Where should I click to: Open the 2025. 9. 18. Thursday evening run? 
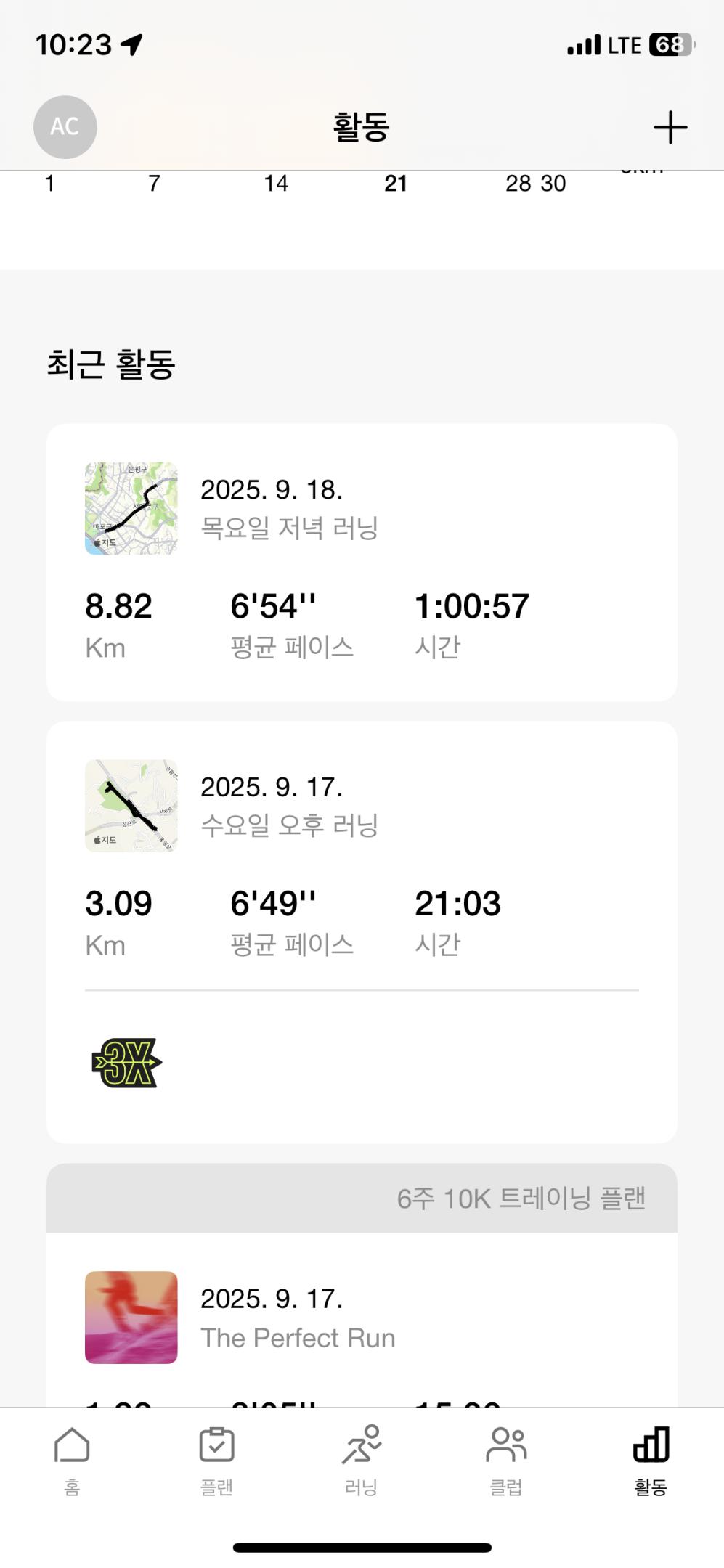coord(362,562)
